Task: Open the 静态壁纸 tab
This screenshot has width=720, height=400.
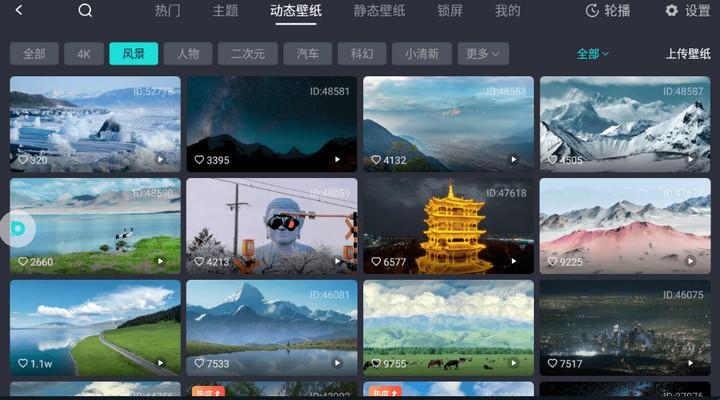Action: click(x=379, y=11)
